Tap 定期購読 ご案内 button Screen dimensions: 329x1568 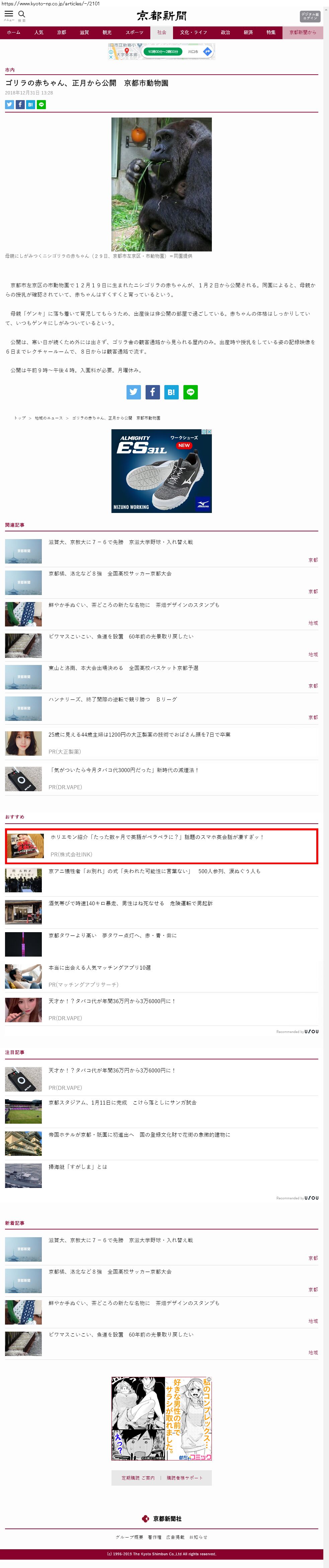pyautogui.click(x=138, y=1478)
